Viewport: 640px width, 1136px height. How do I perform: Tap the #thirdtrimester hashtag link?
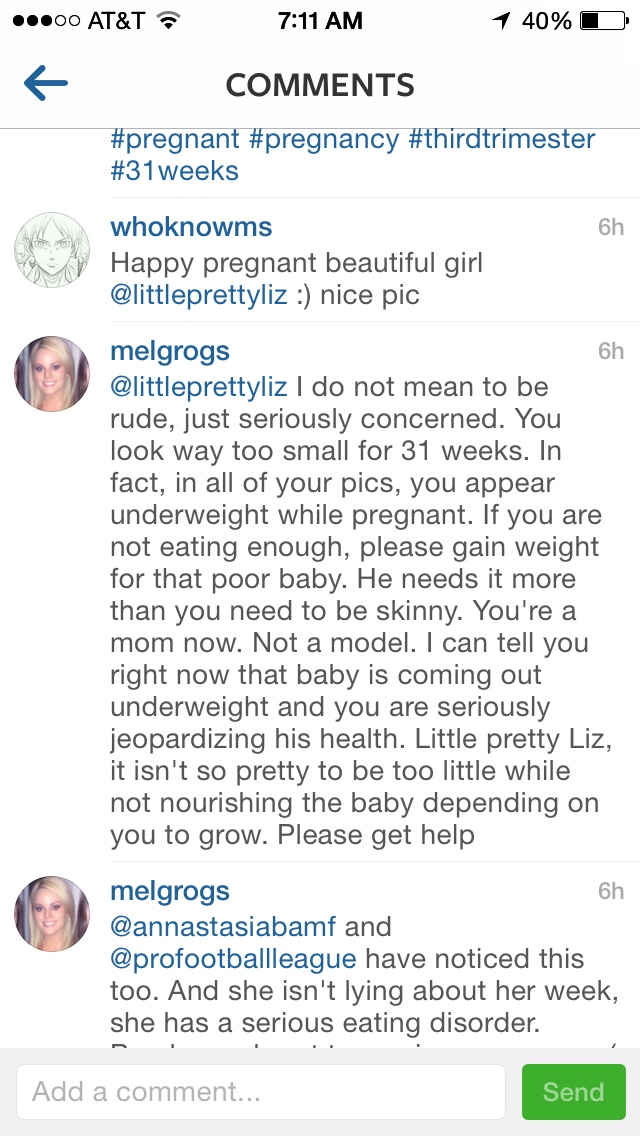502,139
